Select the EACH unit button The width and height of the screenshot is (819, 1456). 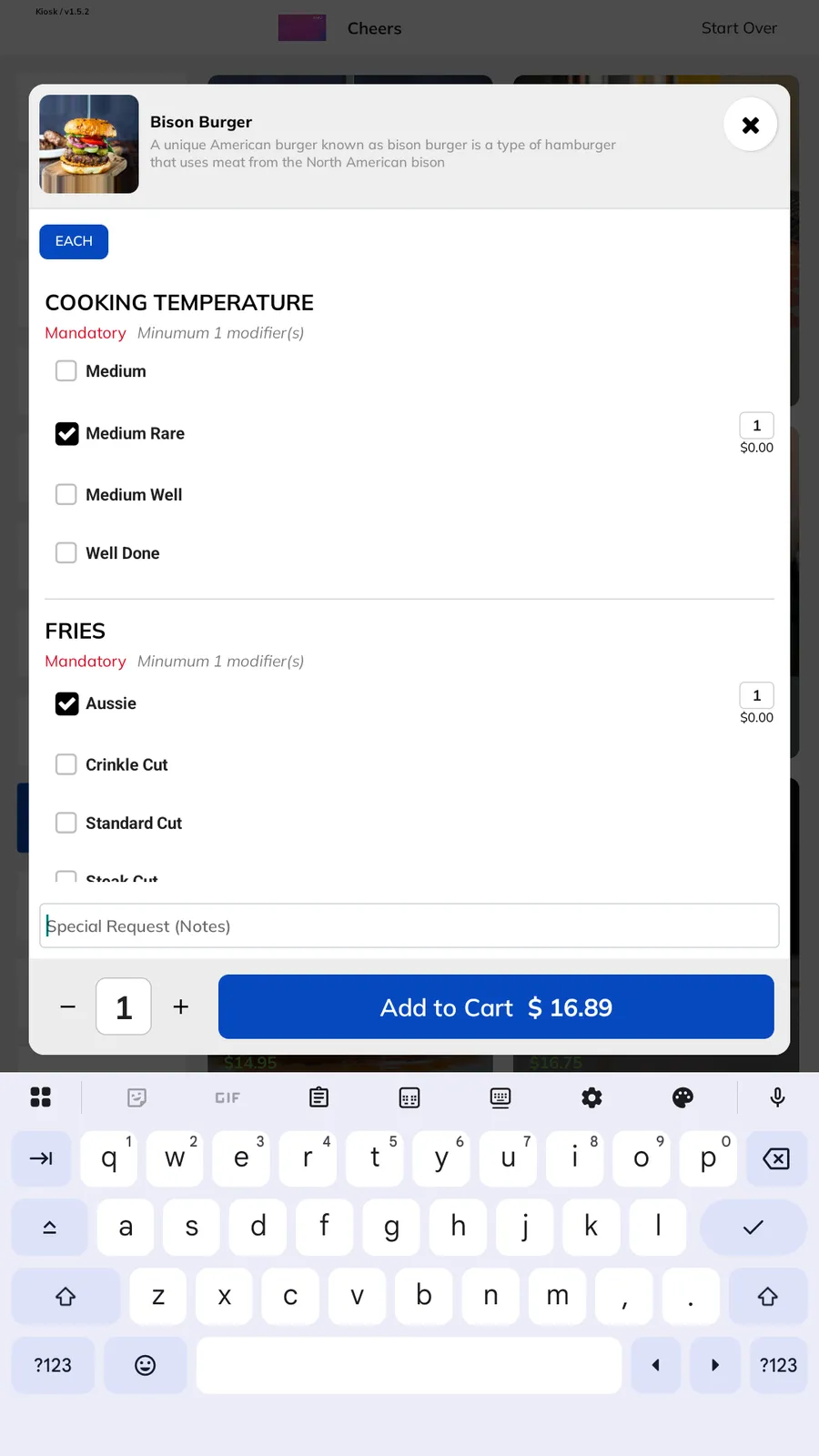tap(74, 241)
